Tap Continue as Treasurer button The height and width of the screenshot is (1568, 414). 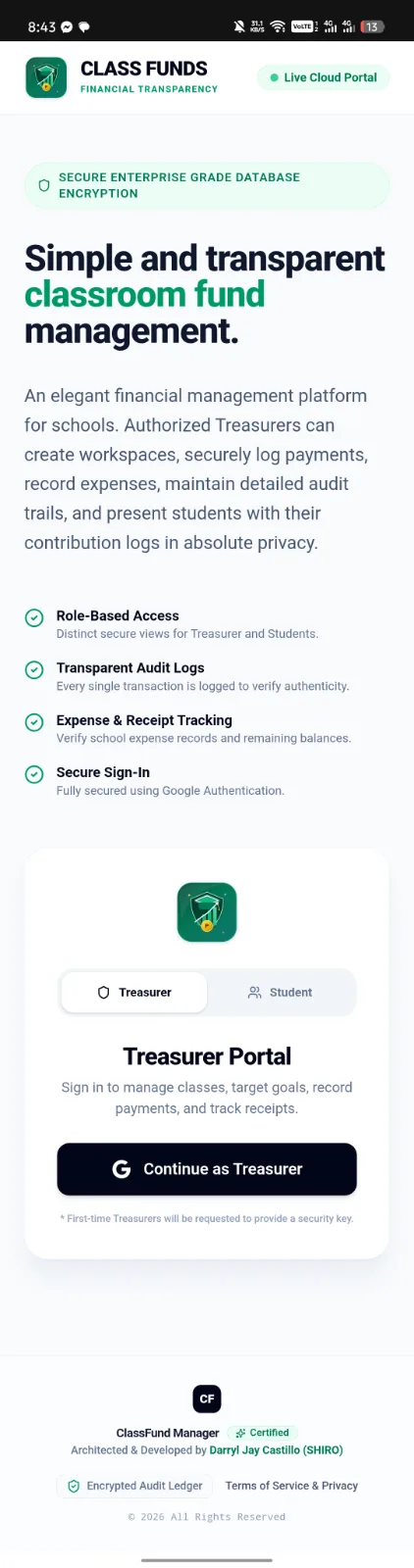(207, 1169)
